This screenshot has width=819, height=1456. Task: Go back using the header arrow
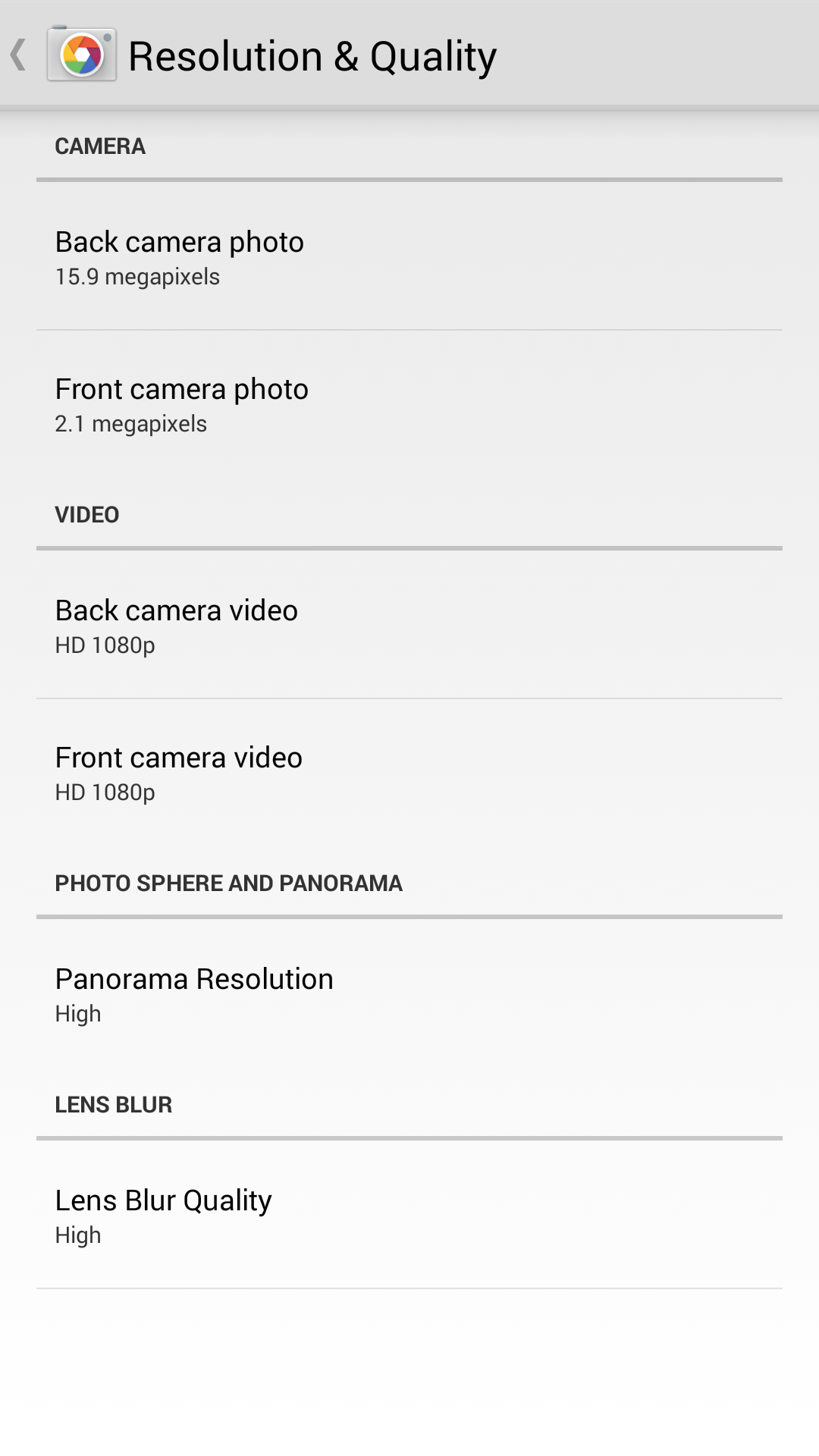pos(20,55)
